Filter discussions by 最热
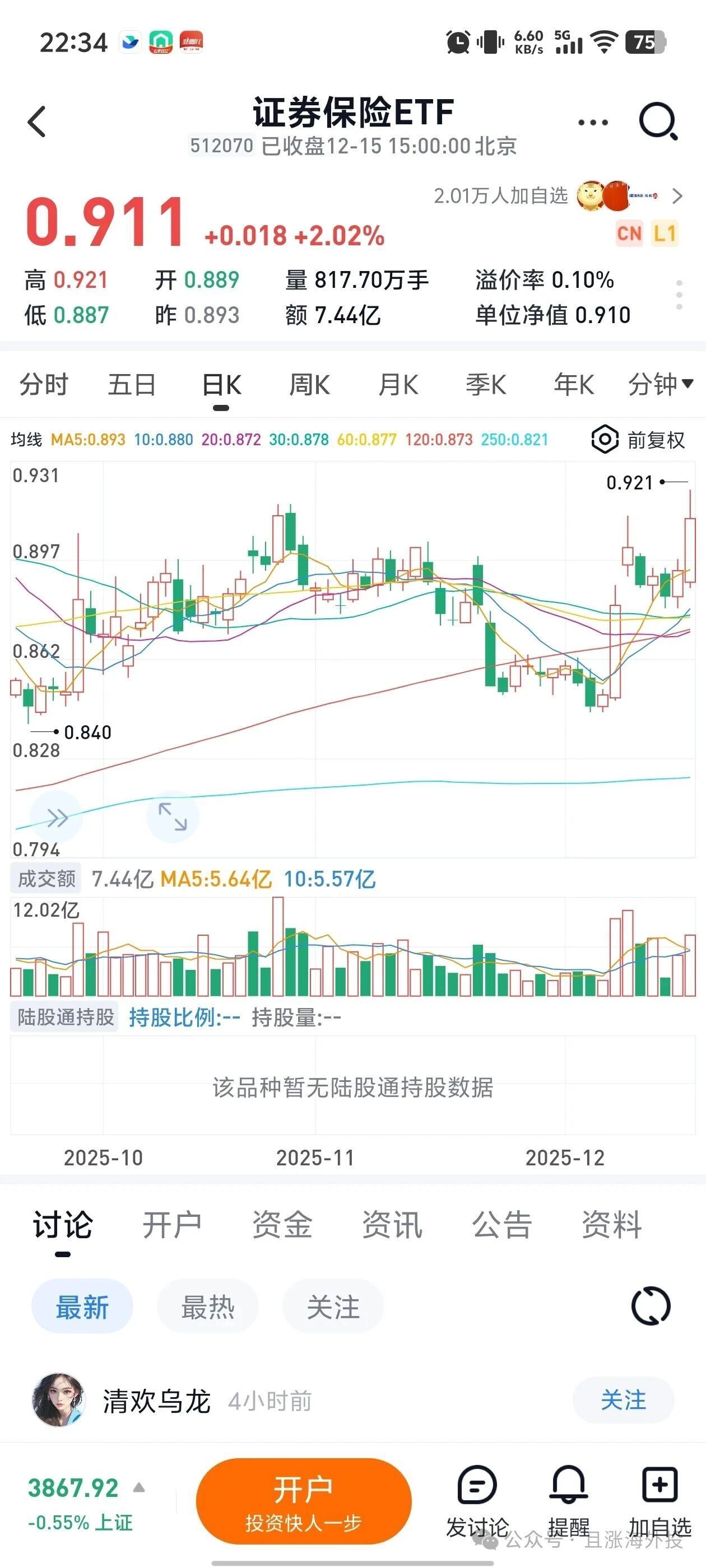706x1568 pixels. [208, 1306]
